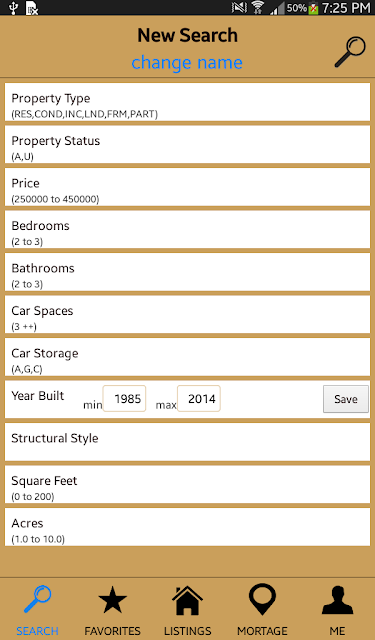
Task: Open the Me tab
Action: 337,609
